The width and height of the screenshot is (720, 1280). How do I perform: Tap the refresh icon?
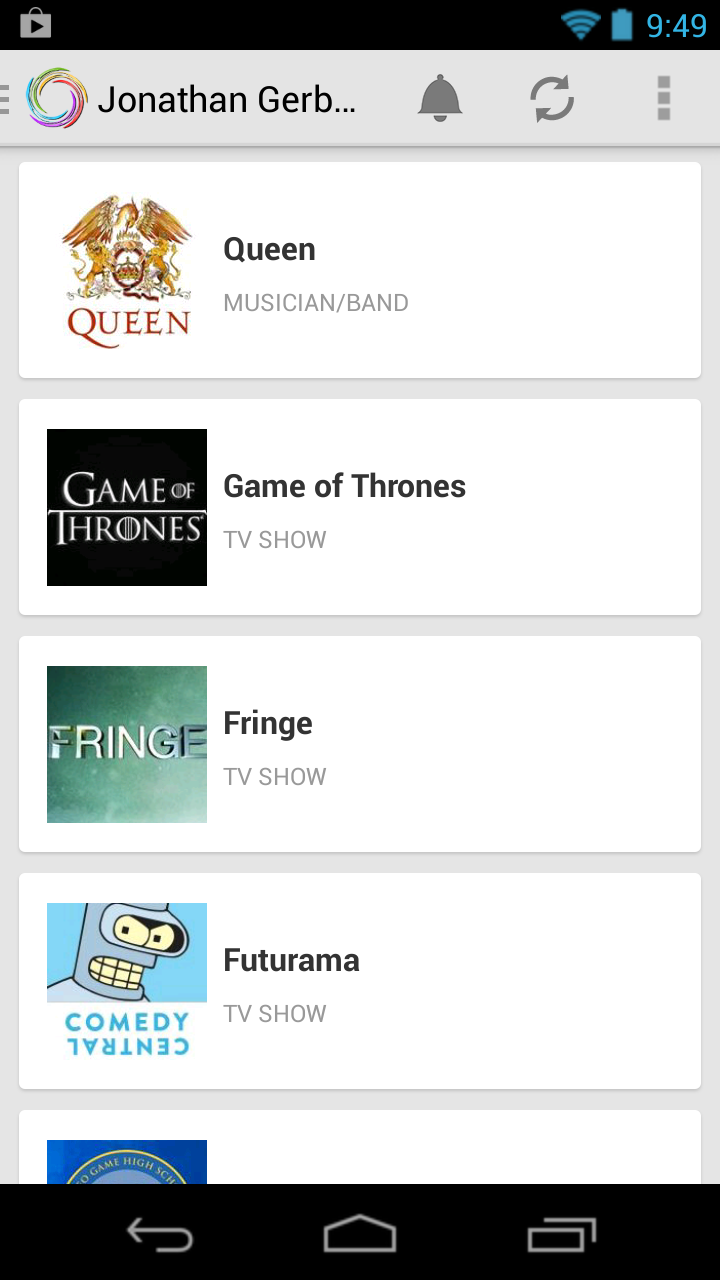coord(552,98)
